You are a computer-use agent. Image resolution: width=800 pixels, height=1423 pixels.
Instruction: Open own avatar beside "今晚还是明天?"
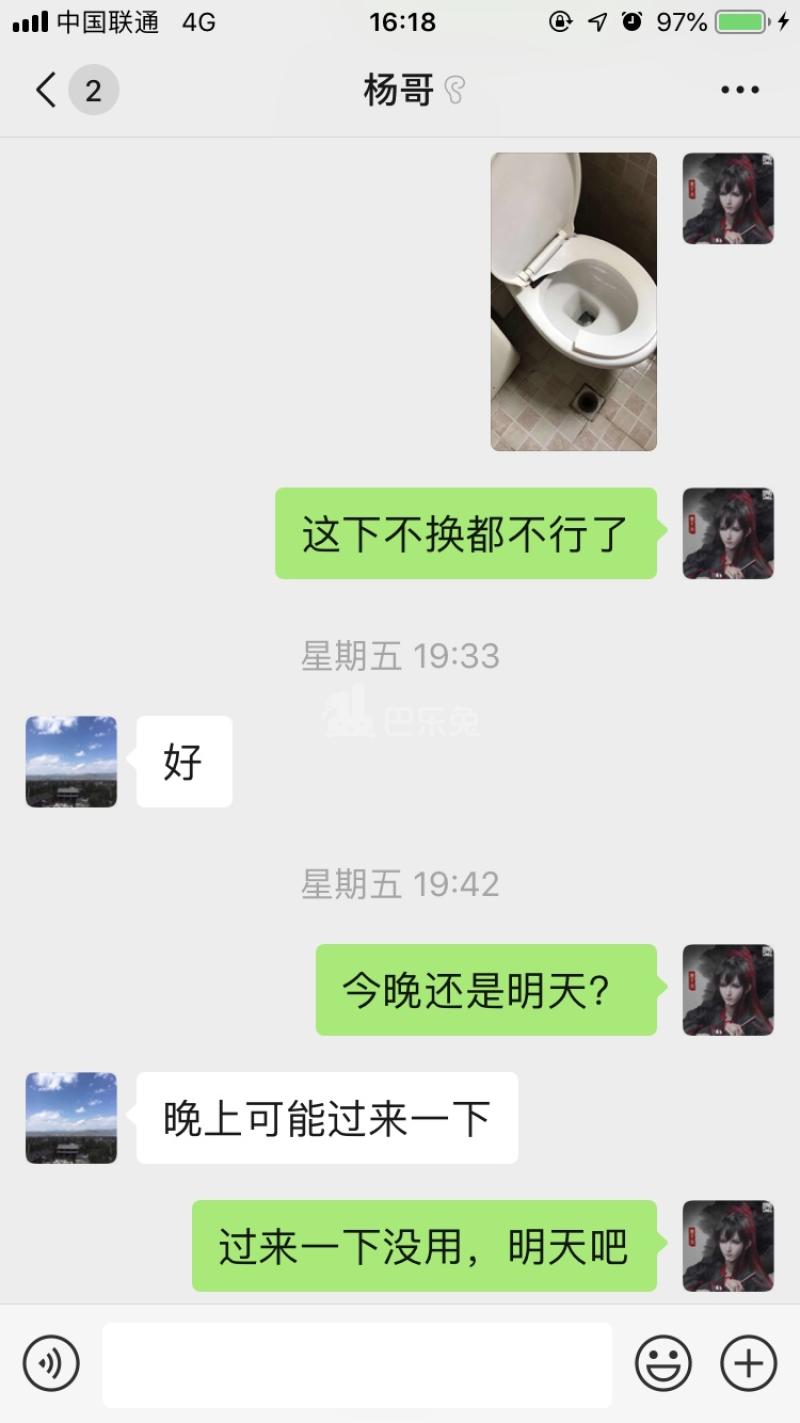(728, 990)
